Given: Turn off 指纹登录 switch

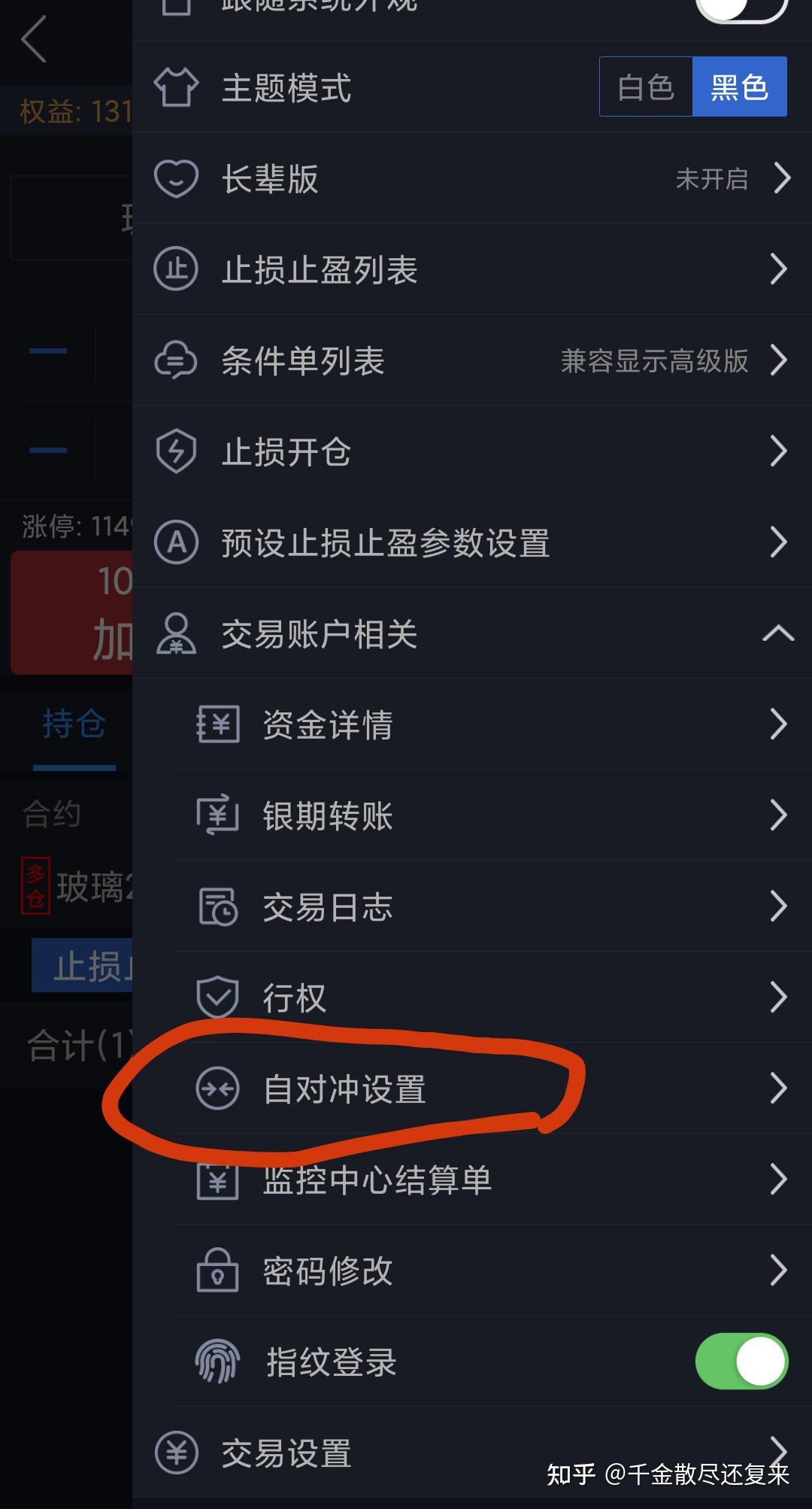Looking at the screenshot, I should point(741,1362).
